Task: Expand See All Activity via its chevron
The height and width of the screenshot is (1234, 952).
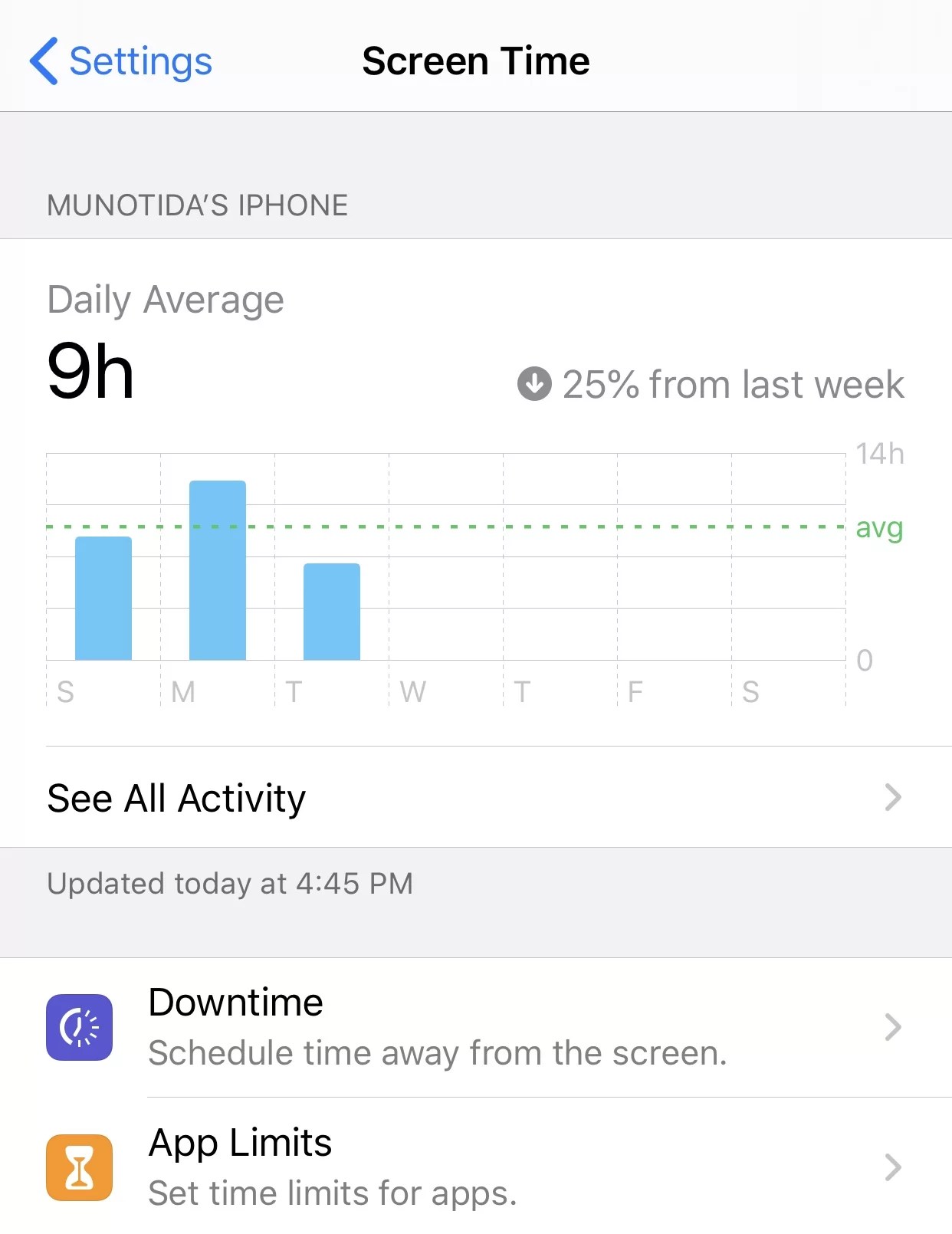Action: point(893,798)
